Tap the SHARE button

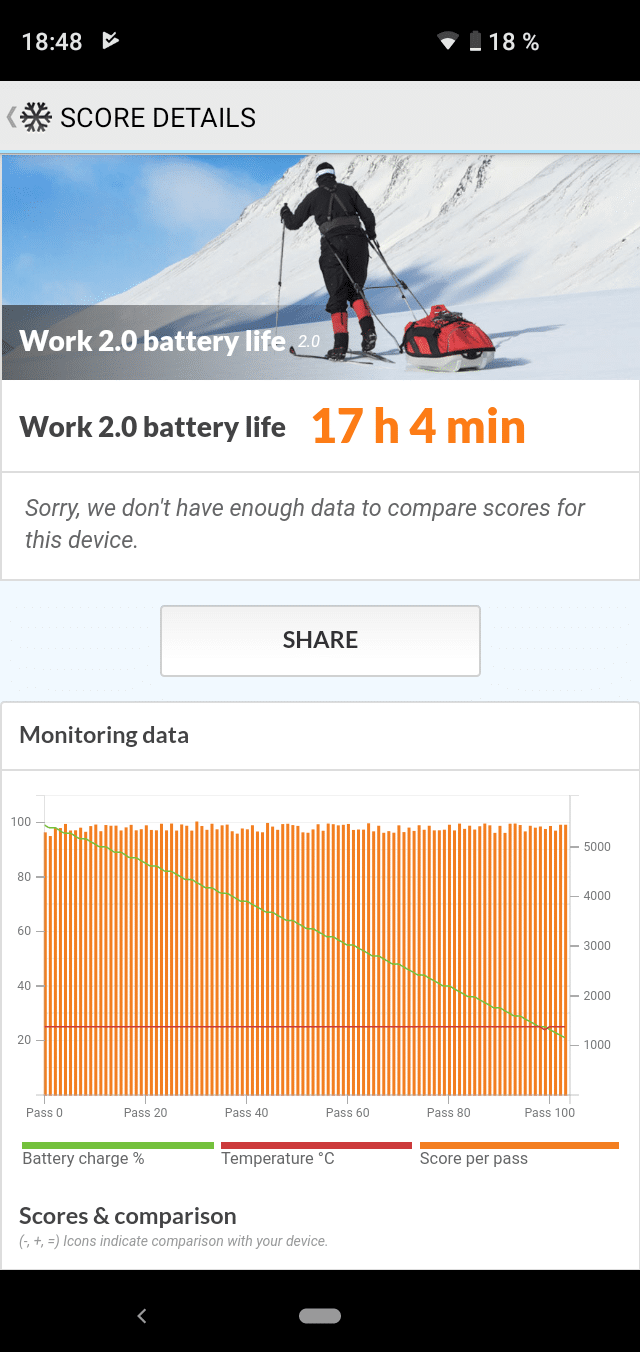pos(320,640)
